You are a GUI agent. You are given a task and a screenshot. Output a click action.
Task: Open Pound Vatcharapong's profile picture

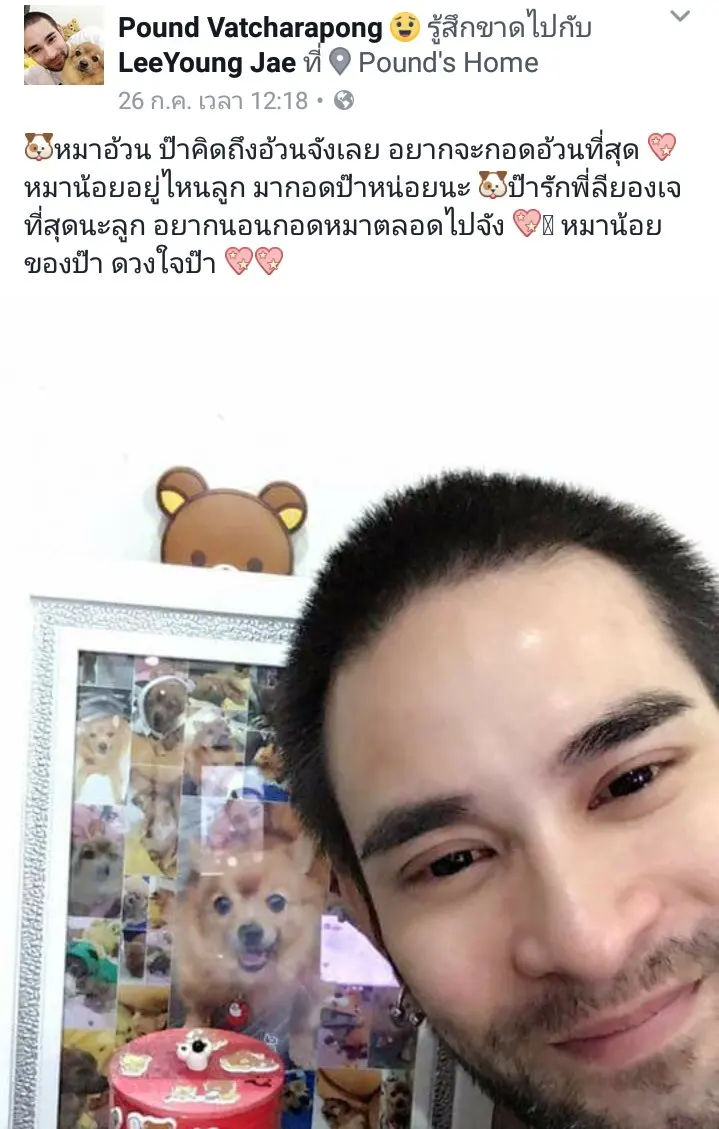(64, 46)
